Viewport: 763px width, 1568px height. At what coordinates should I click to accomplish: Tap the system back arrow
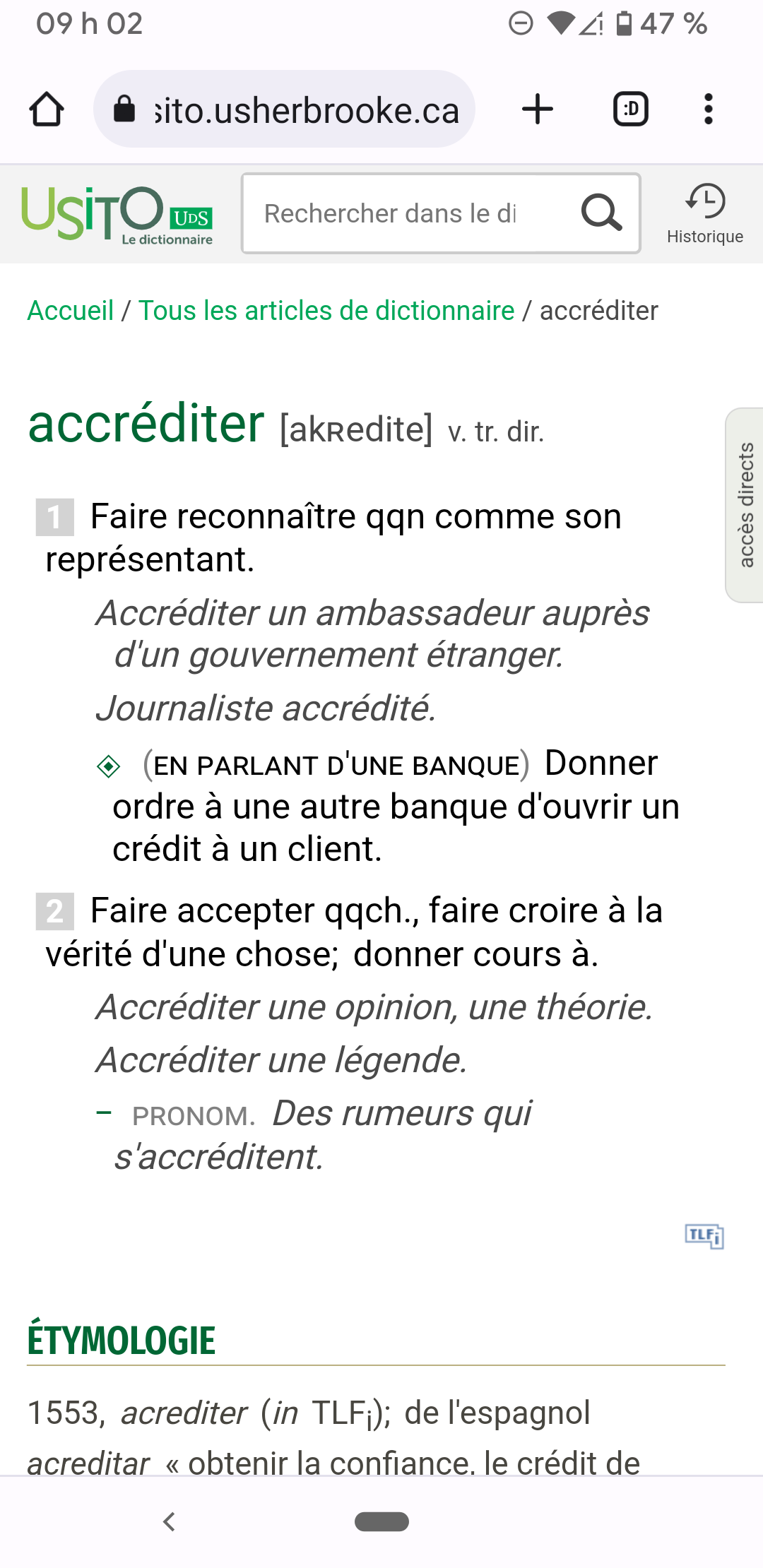pyautogui.click(x=169, y=1521)
